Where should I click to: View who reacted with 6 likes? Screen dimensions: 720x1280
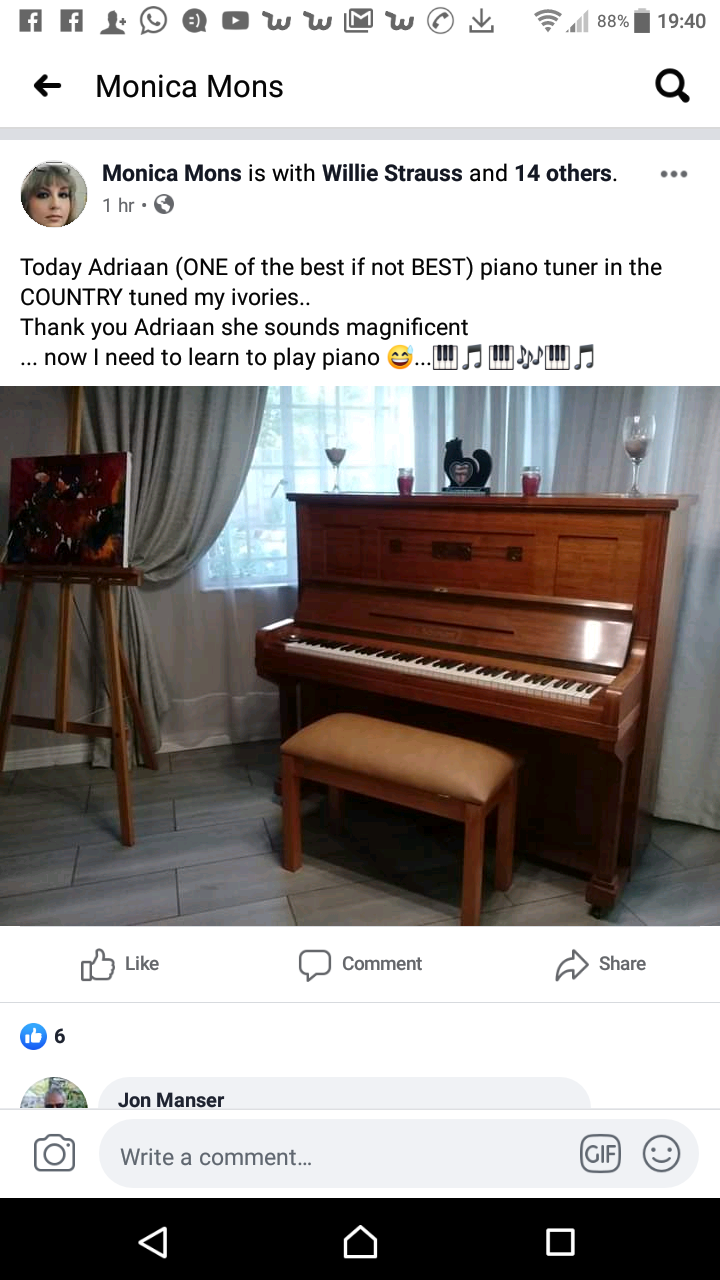44,1036
